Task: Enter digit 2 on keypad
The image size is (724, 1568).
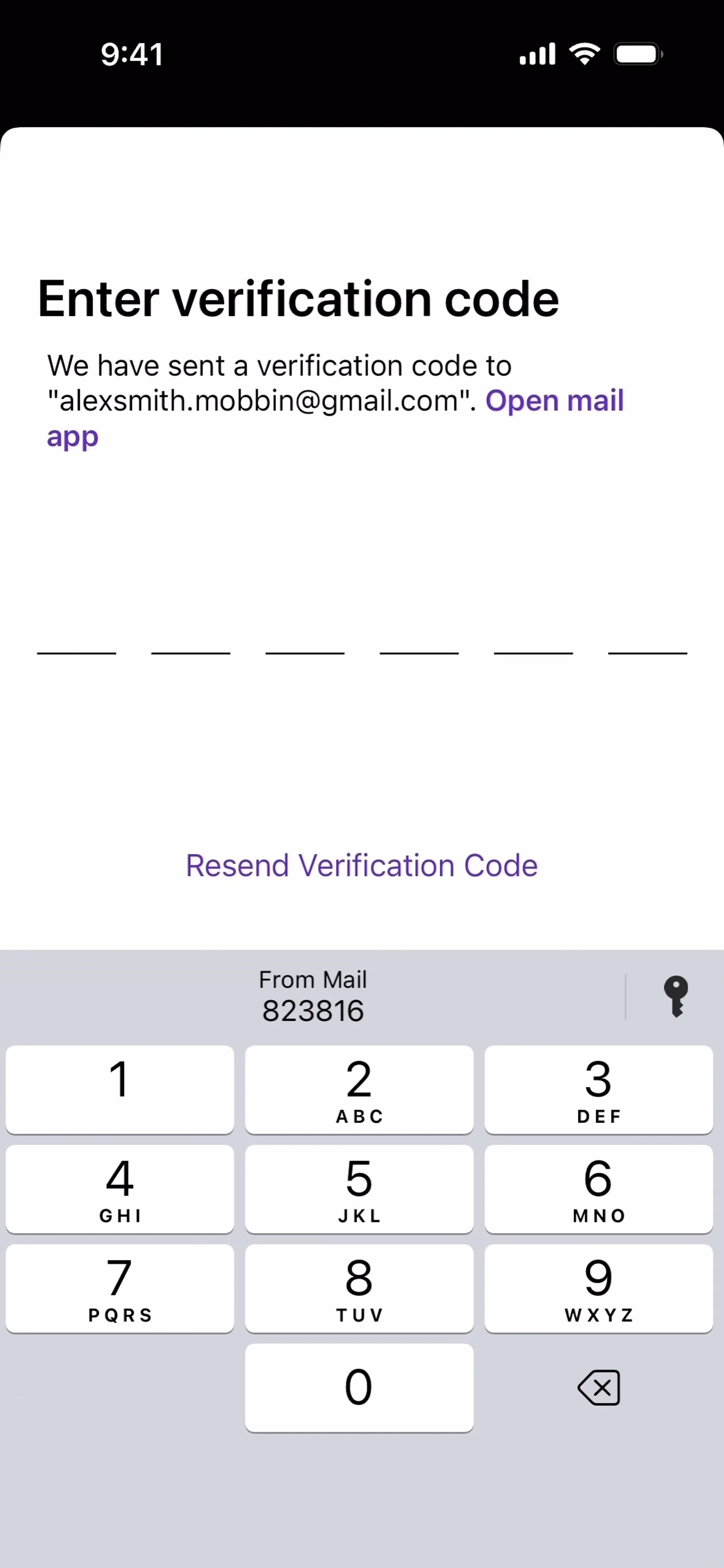Action: point(359,1090)
